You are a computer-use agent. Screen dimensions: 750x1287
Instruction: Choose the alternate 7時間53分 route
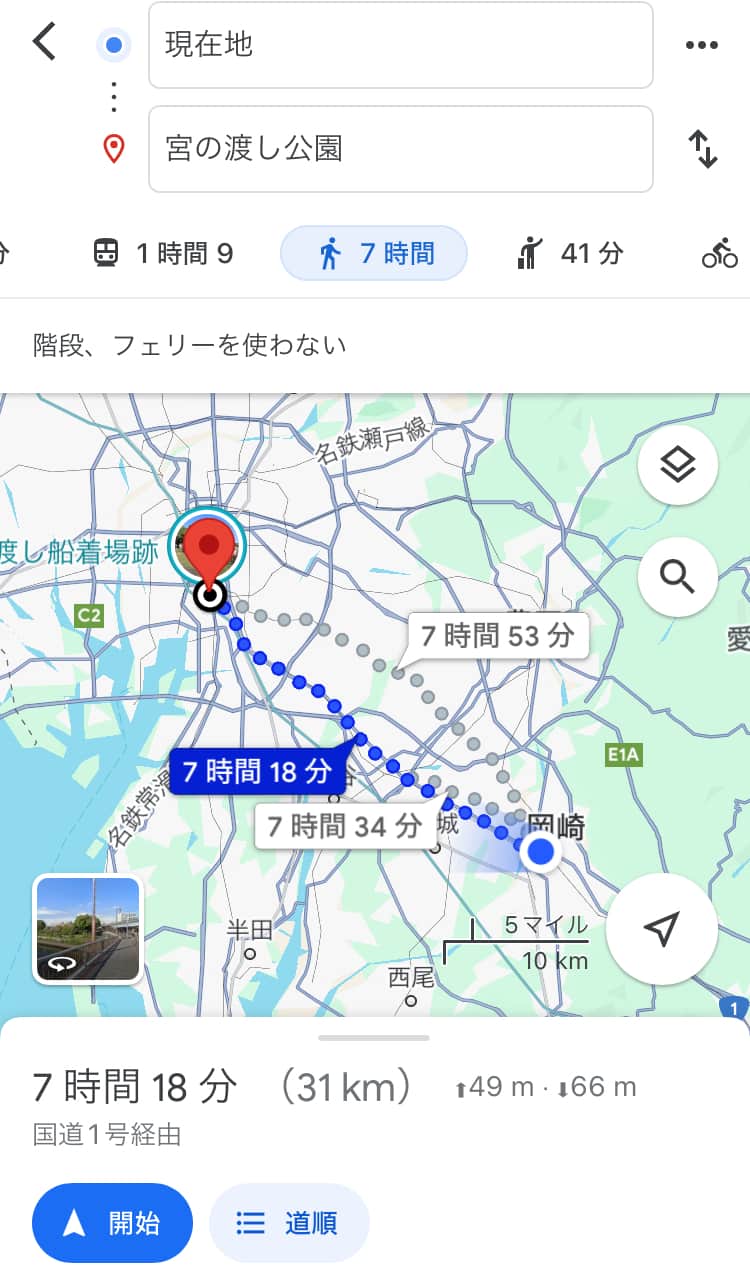click(497, 636)
